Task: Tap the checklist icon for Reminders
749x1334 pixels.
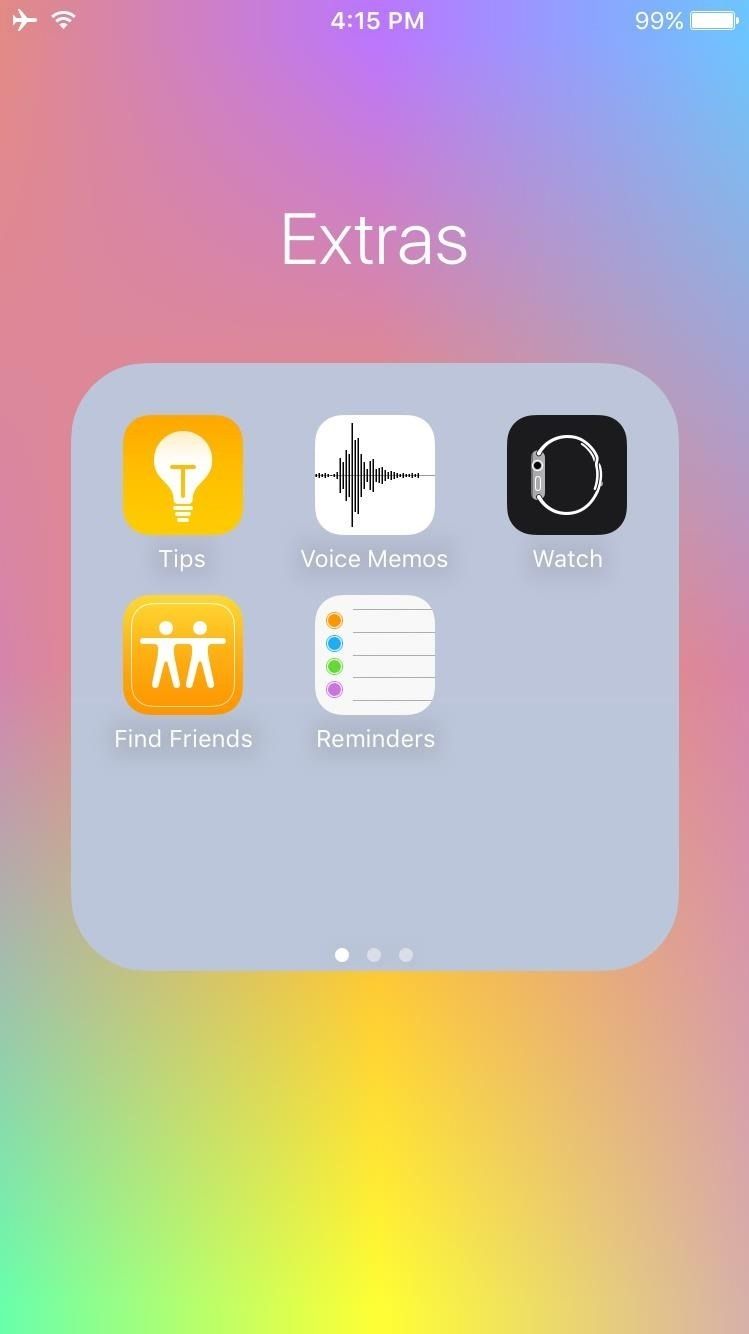Action: 374,655
